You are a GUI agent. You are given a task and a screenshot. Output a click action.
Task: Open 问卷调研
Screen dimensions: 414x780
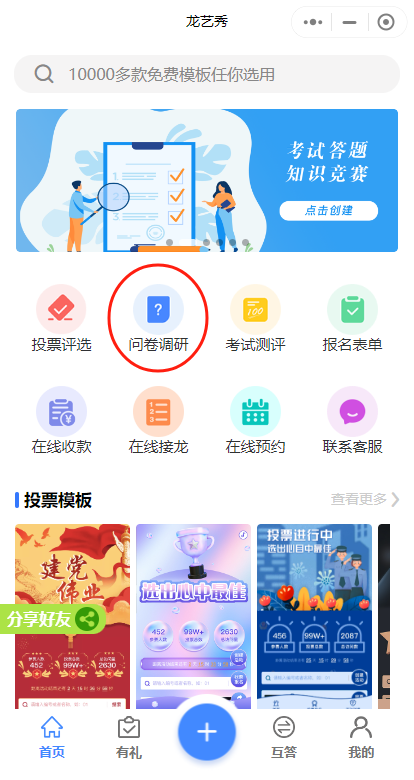pyautogui.click(x=158, y=318)
